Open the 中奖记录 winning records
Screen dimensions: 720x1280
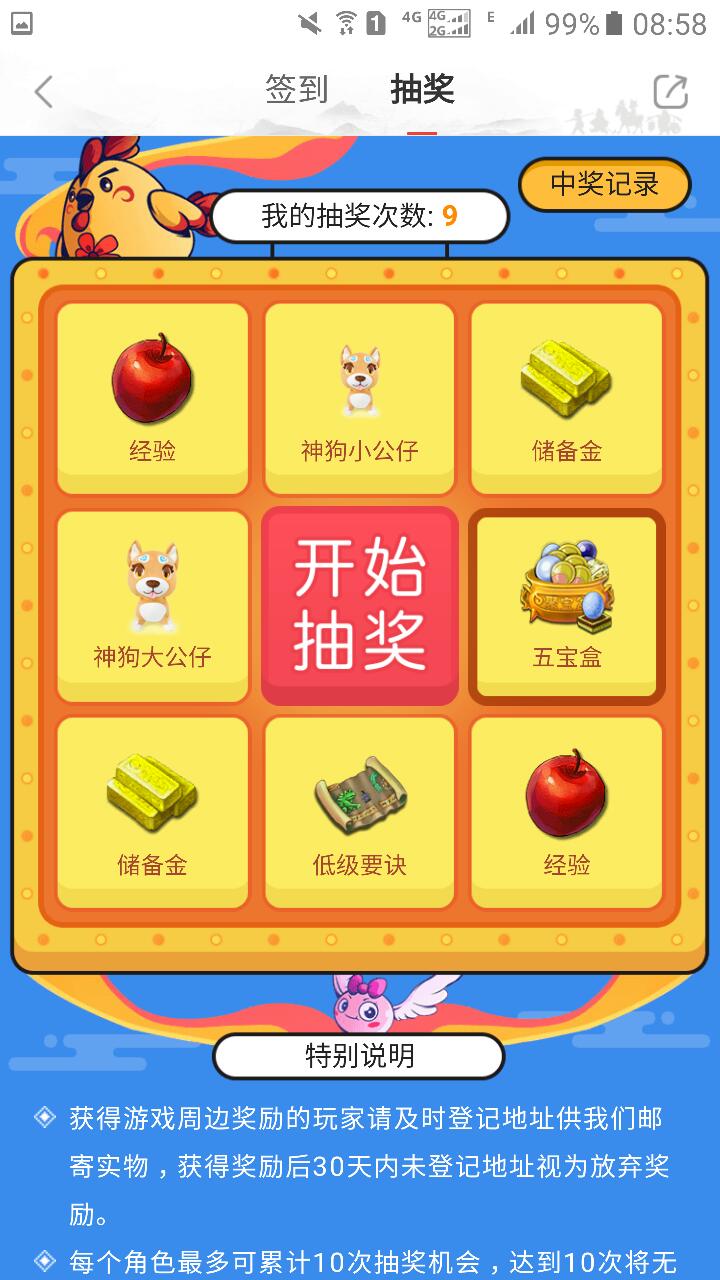(604, 184)
